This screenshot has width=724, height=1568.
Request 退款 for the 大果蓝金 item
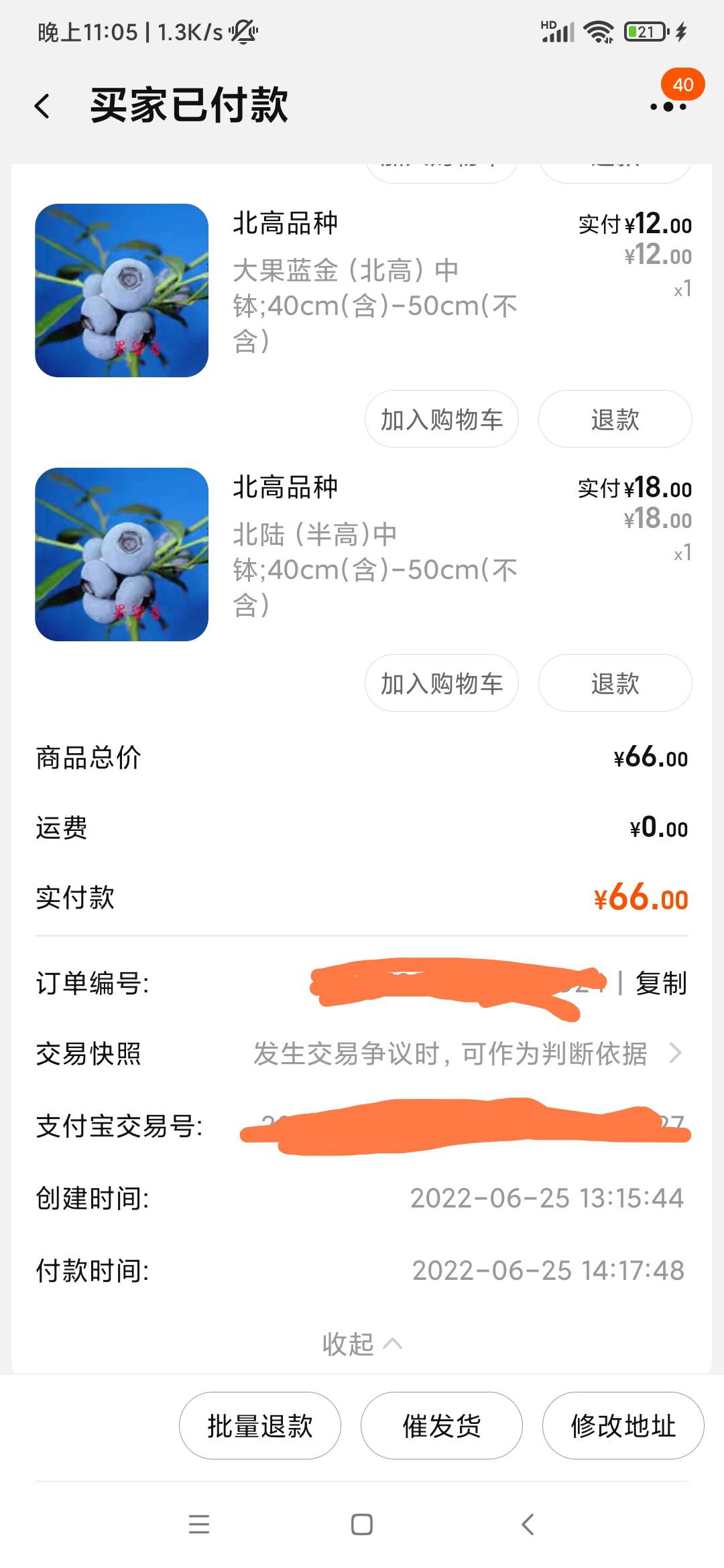coord(615,419)
